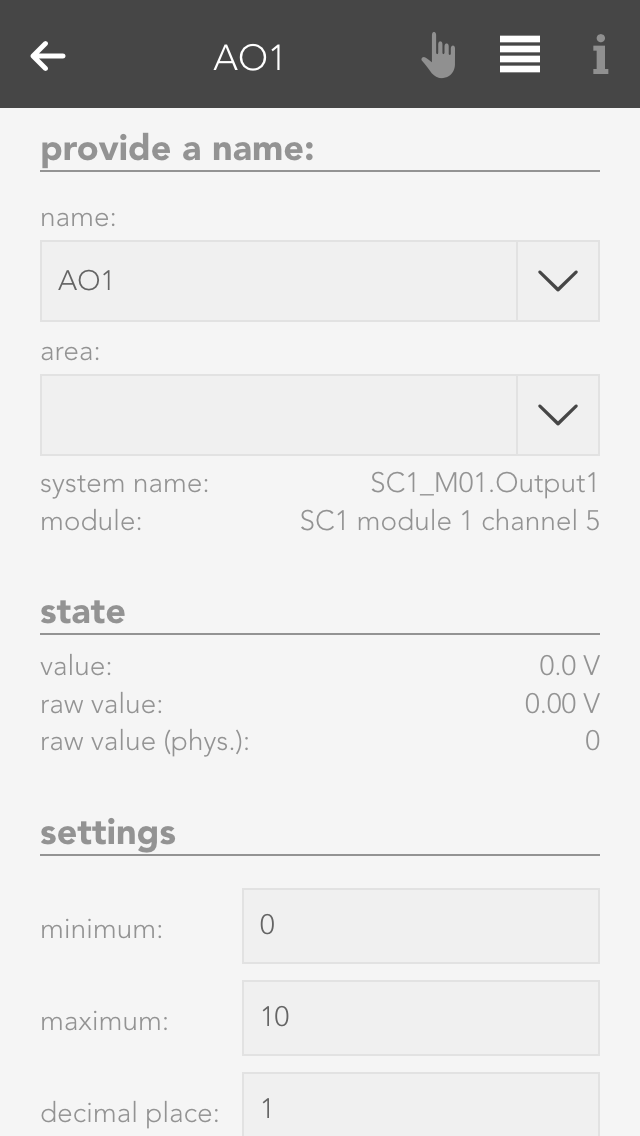Image resolution: width=640 pixels, height=1136 pixels.
Task: Edit the maximum value field
Action: tap(420, 1018)
